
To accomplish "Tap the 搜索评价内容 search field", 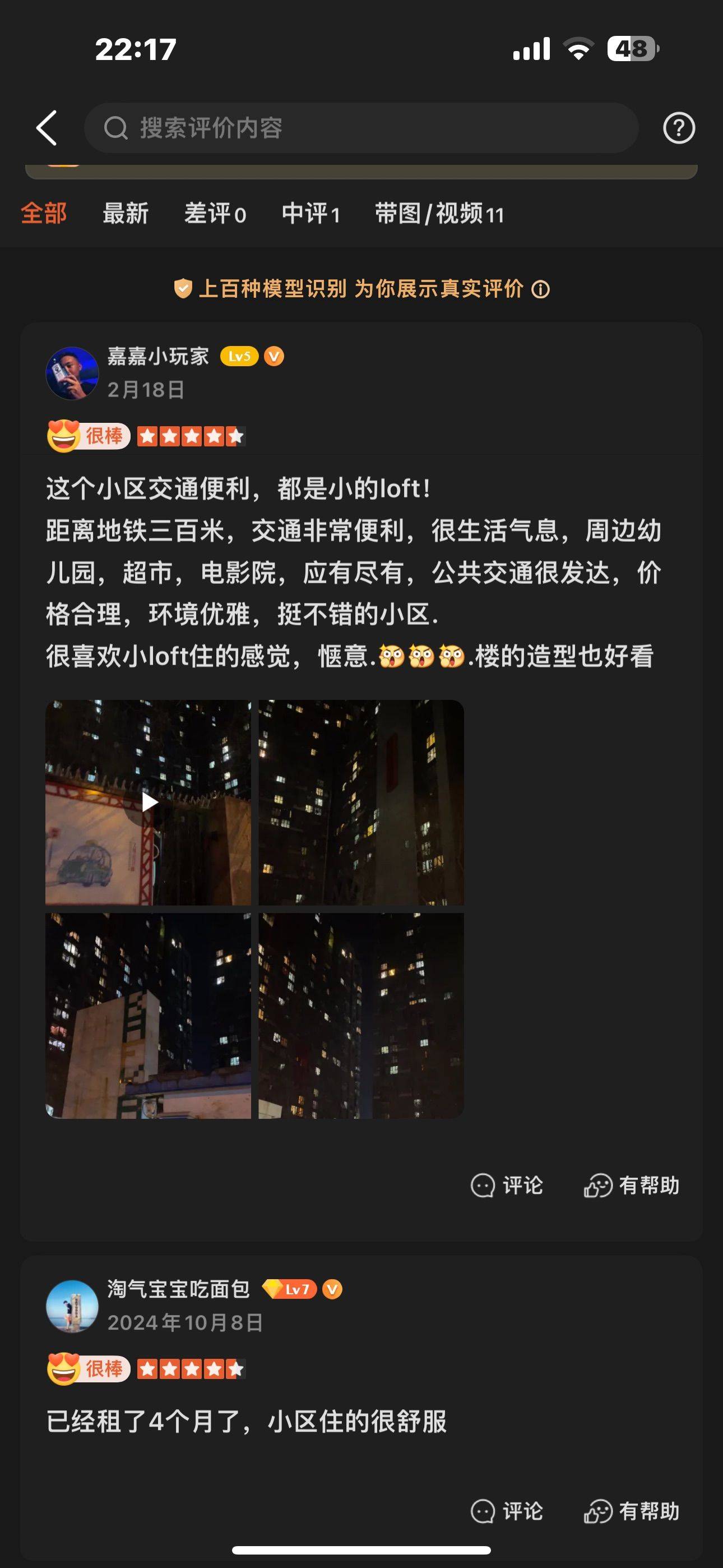I will [361, 128].
